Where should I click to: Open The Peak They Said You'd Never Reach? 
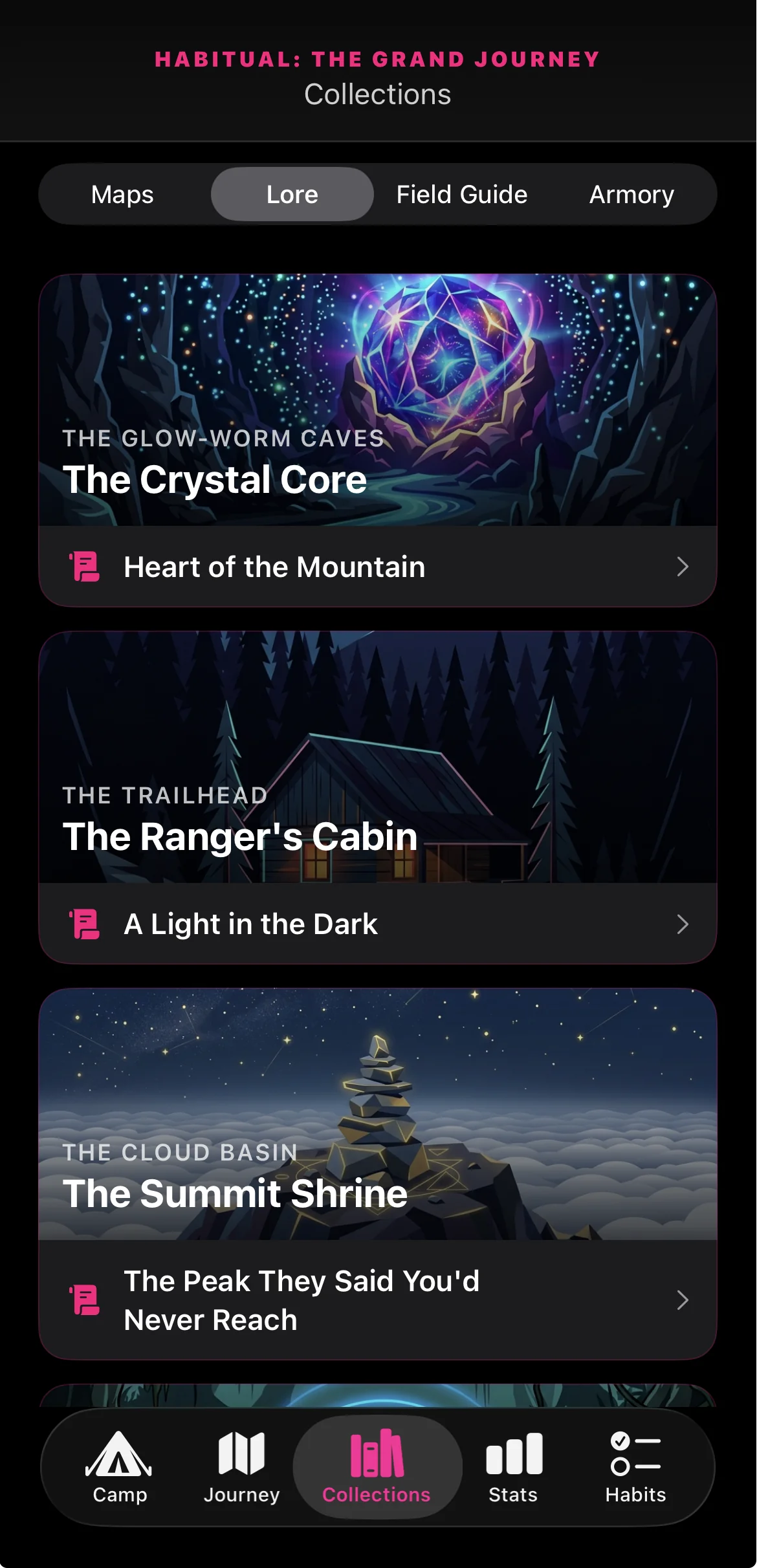378,1300
